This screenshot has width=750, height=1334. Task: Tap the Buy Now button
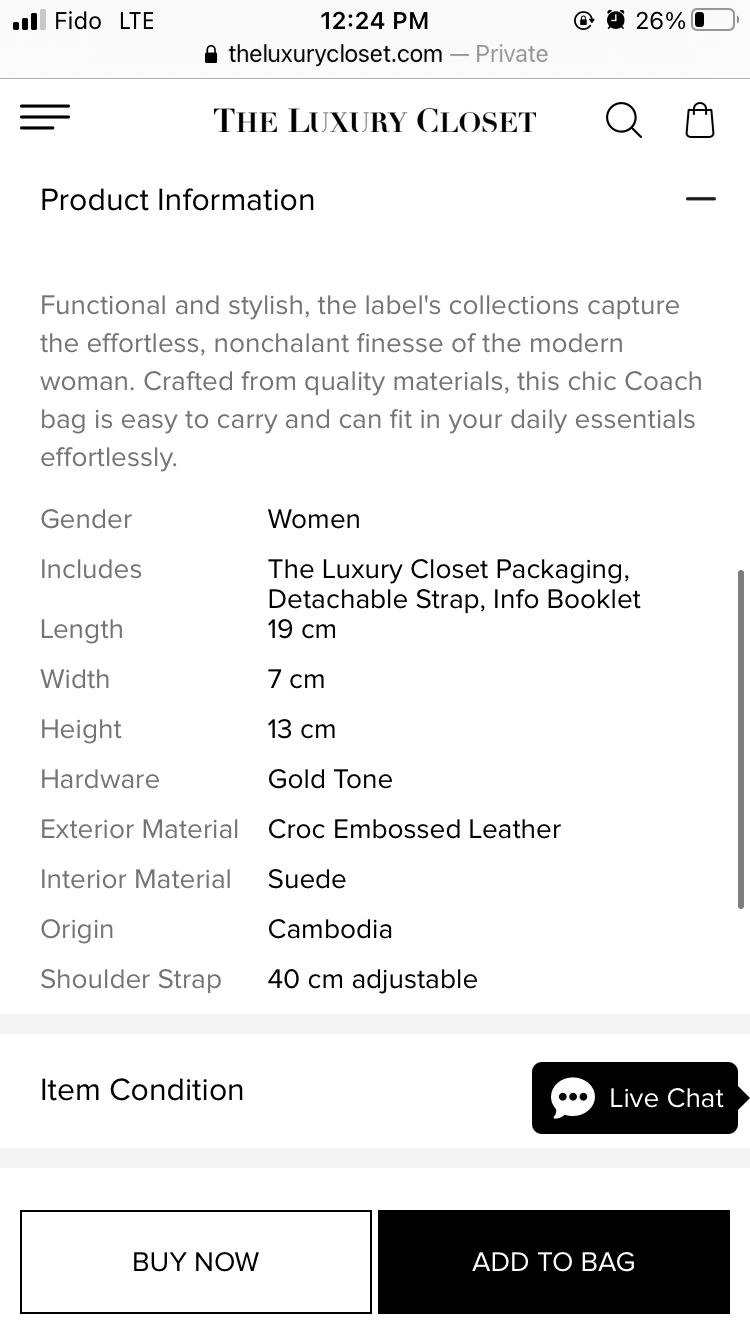pos(196,1262)
